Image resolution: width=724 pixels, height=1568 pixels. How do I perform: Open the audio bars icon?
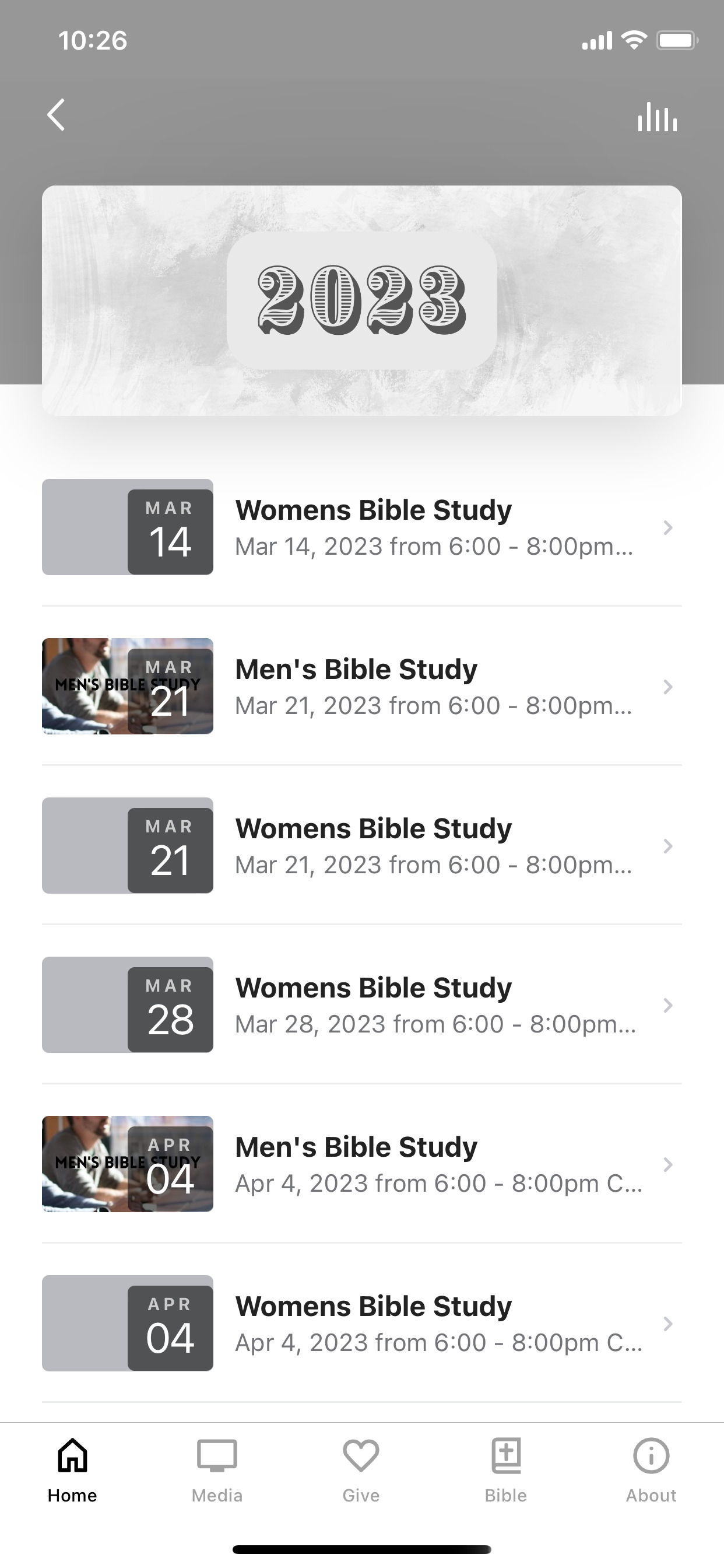tap(657, 116)
